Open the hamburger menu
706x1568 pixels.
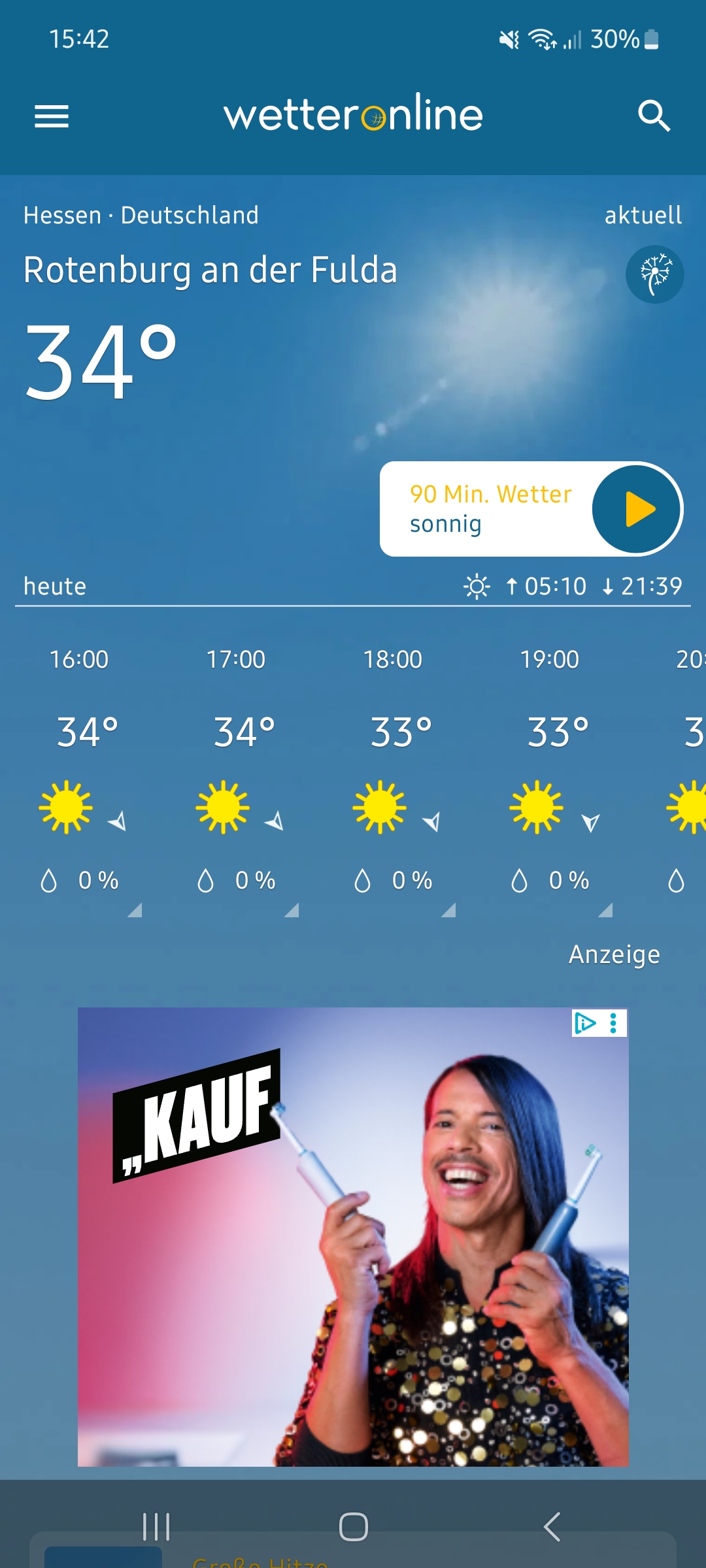[x=52, y=116]
